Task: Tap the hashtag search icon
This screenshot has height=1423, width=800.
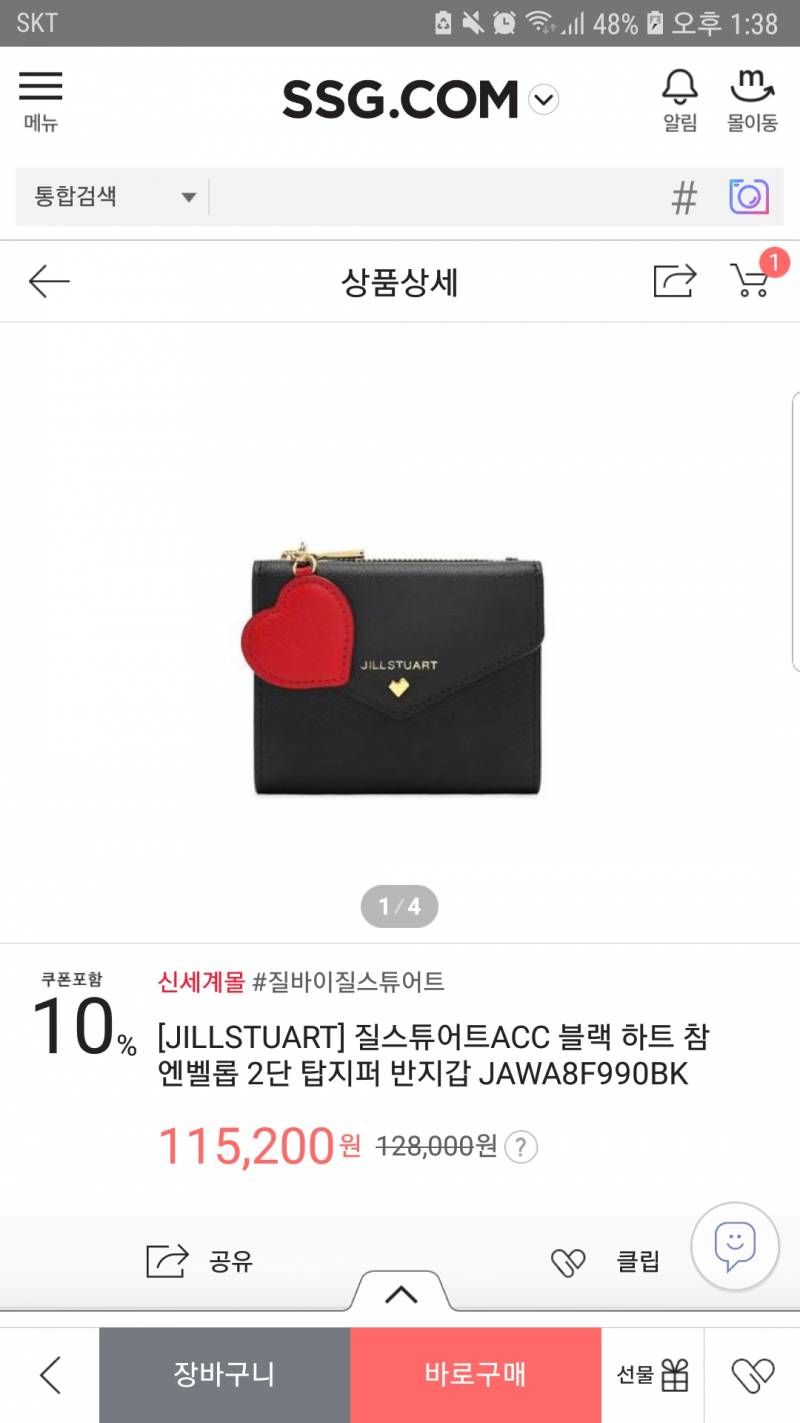Action: point(684,196)
